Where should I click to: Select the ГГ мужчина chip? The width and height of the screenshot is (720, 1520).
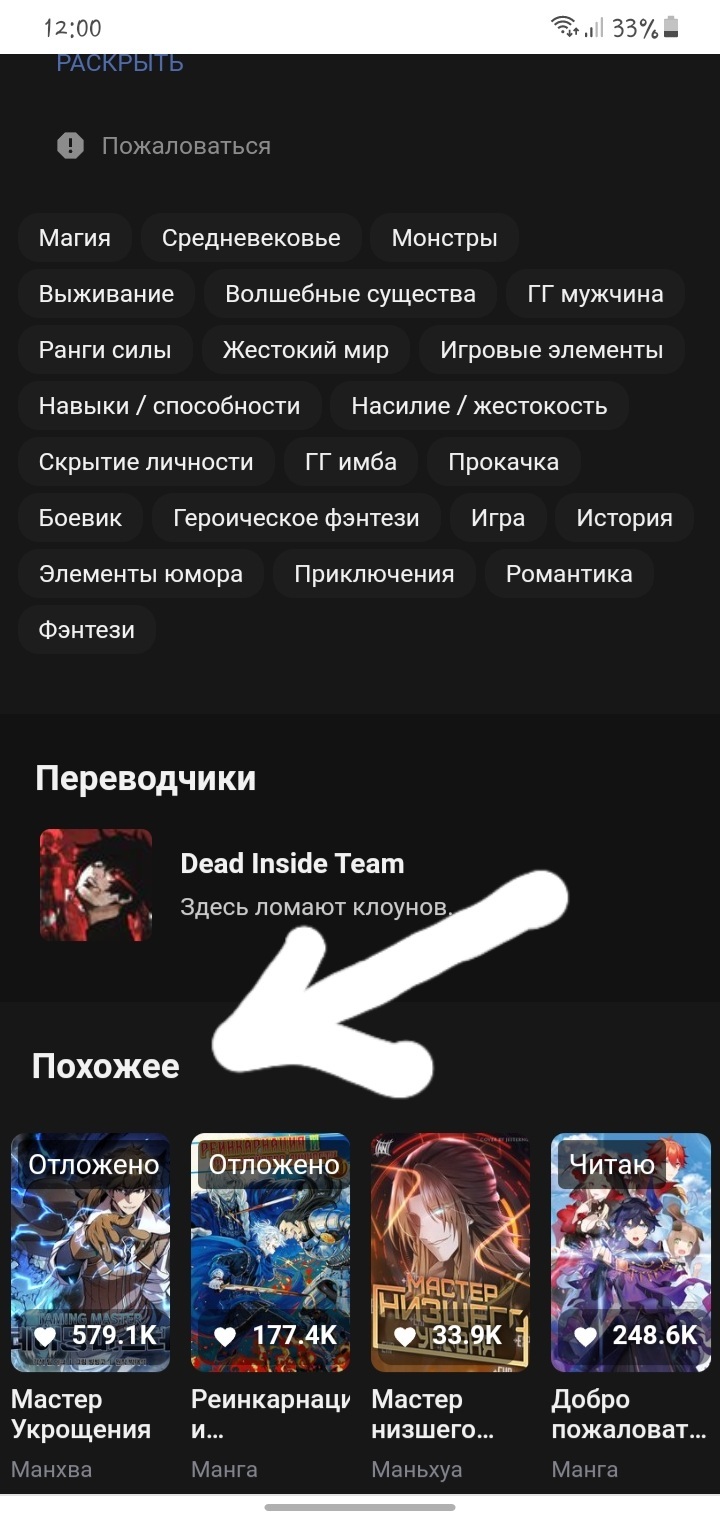596,294
